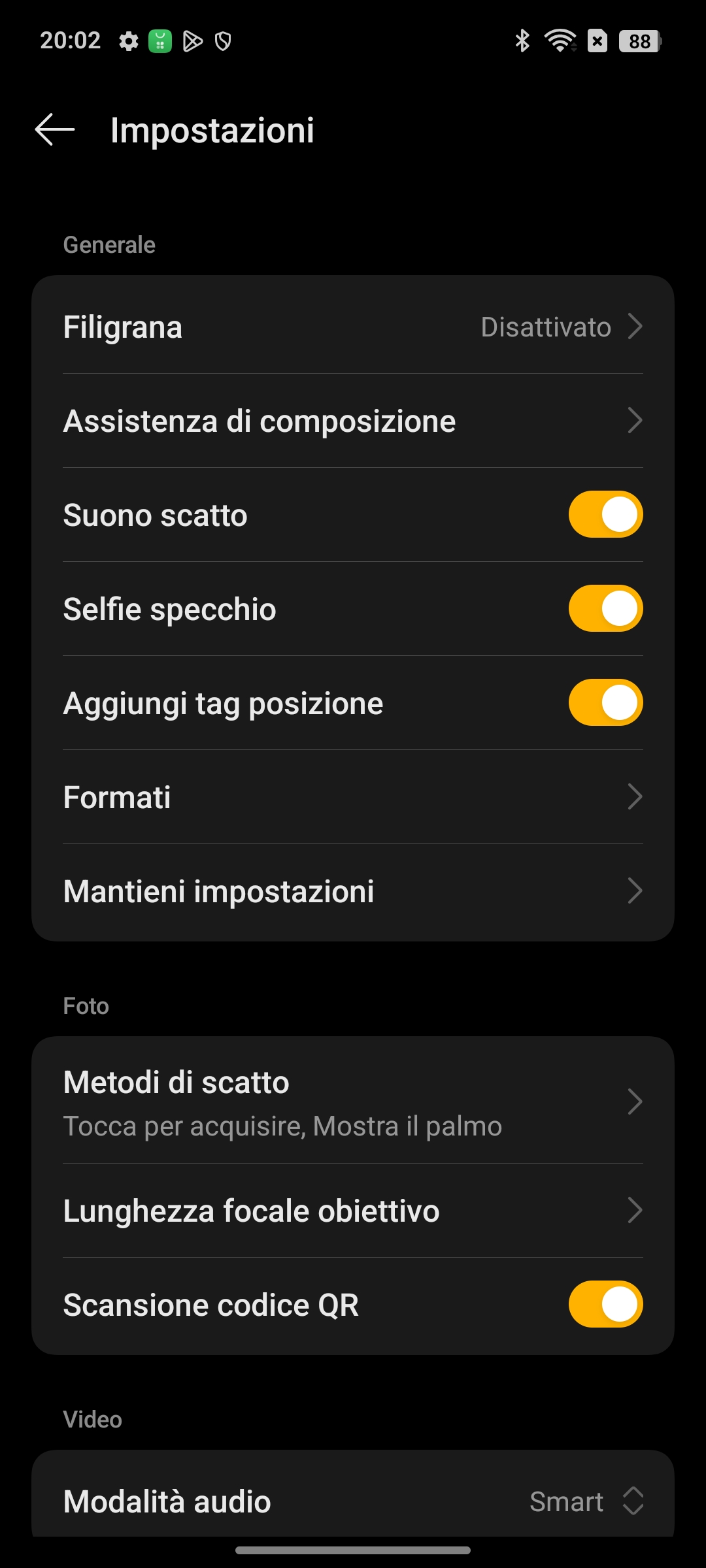Expand the Modalità audio picker
The height and width of the screenshot is (1568, 706).
click(x=353, y=1501)
